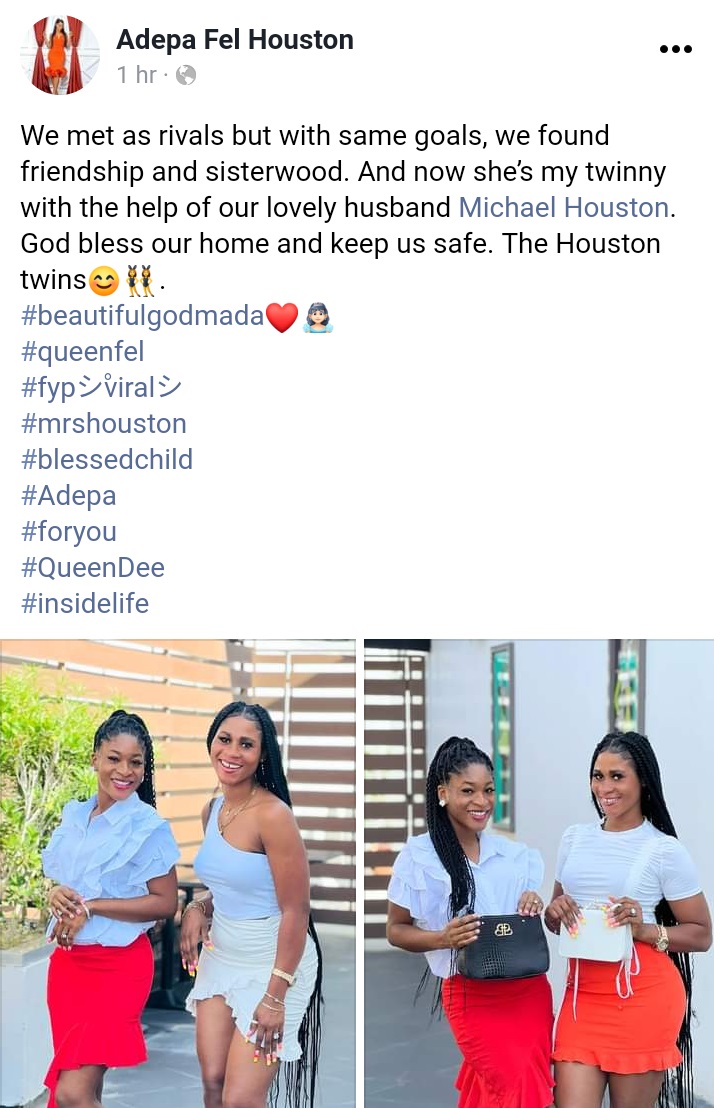The width and height of the screenshot is (714, 1108).
Task: Open the #beautifulgodmada hashtag
Action: [x=142, y=316]
